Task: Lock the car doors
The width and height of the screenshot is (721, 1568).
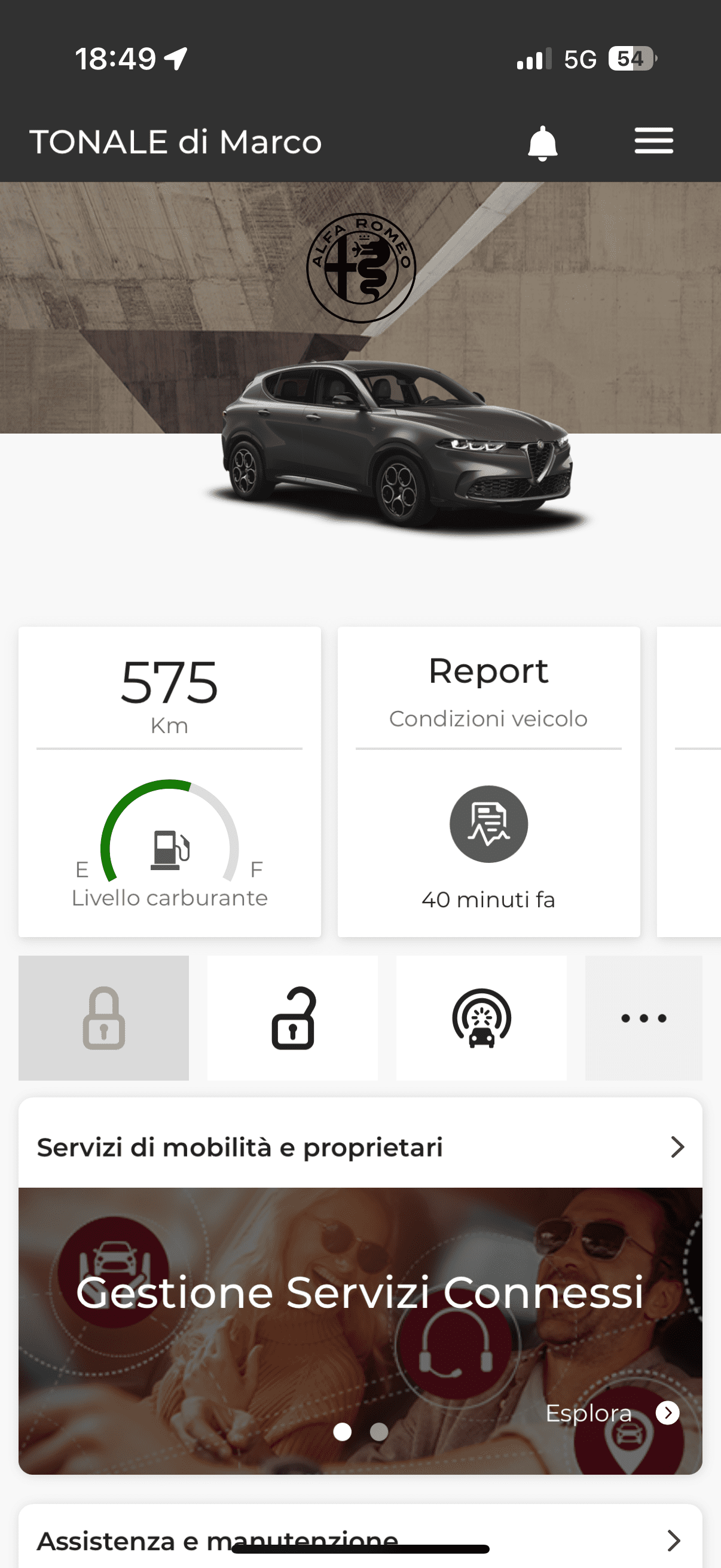Action: [x=103, y=1017]
